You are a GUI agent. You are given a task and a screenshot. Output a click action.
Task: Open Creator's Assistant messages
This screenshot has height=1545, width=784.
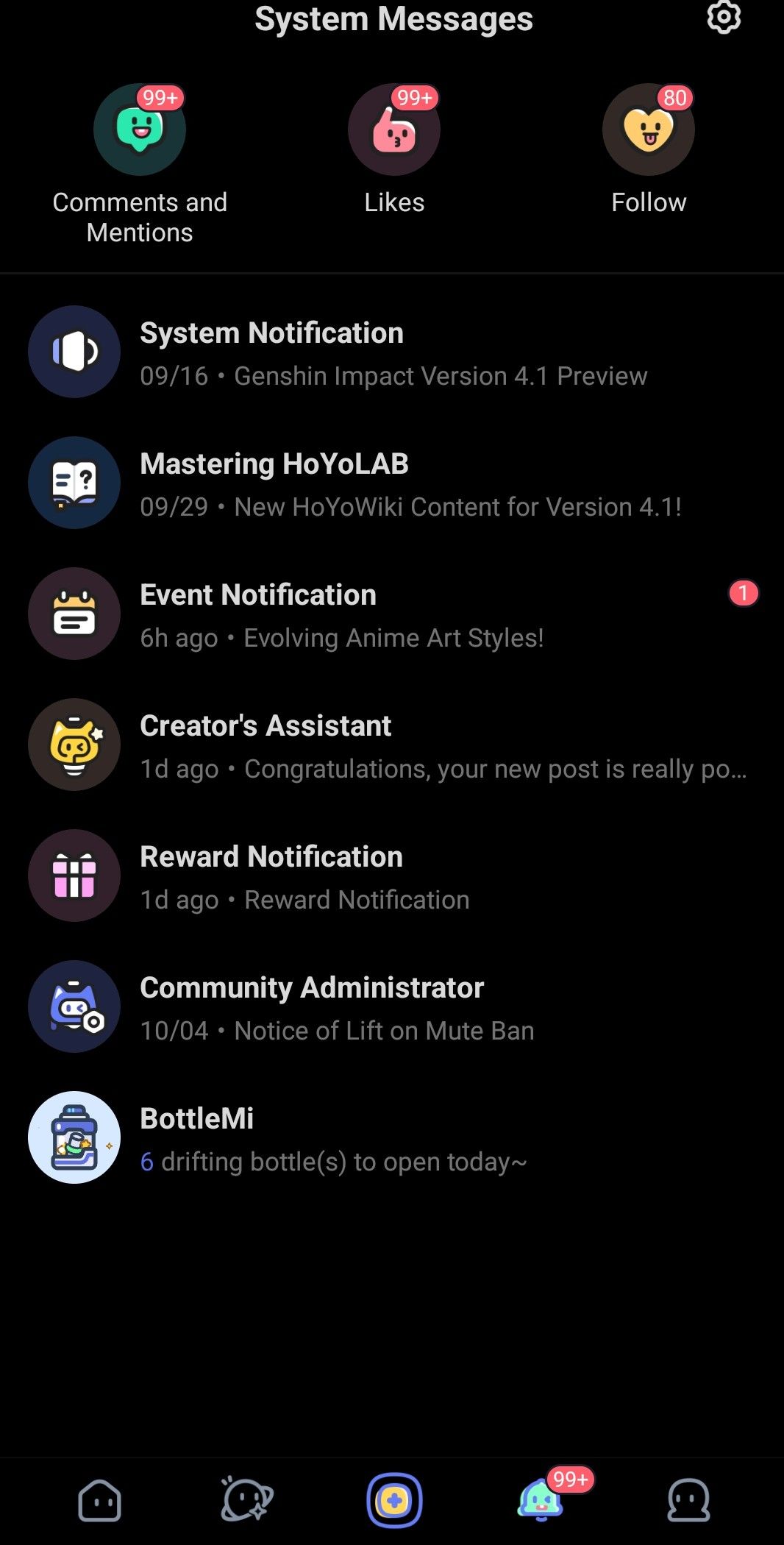(392, 745)
